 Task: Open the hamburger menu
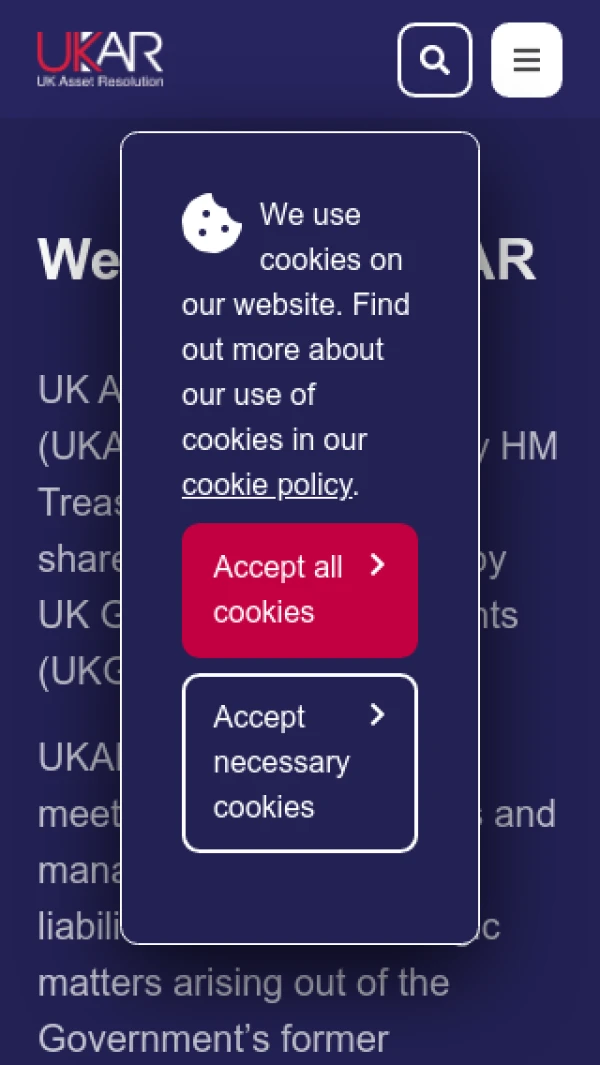pos(526,60)
